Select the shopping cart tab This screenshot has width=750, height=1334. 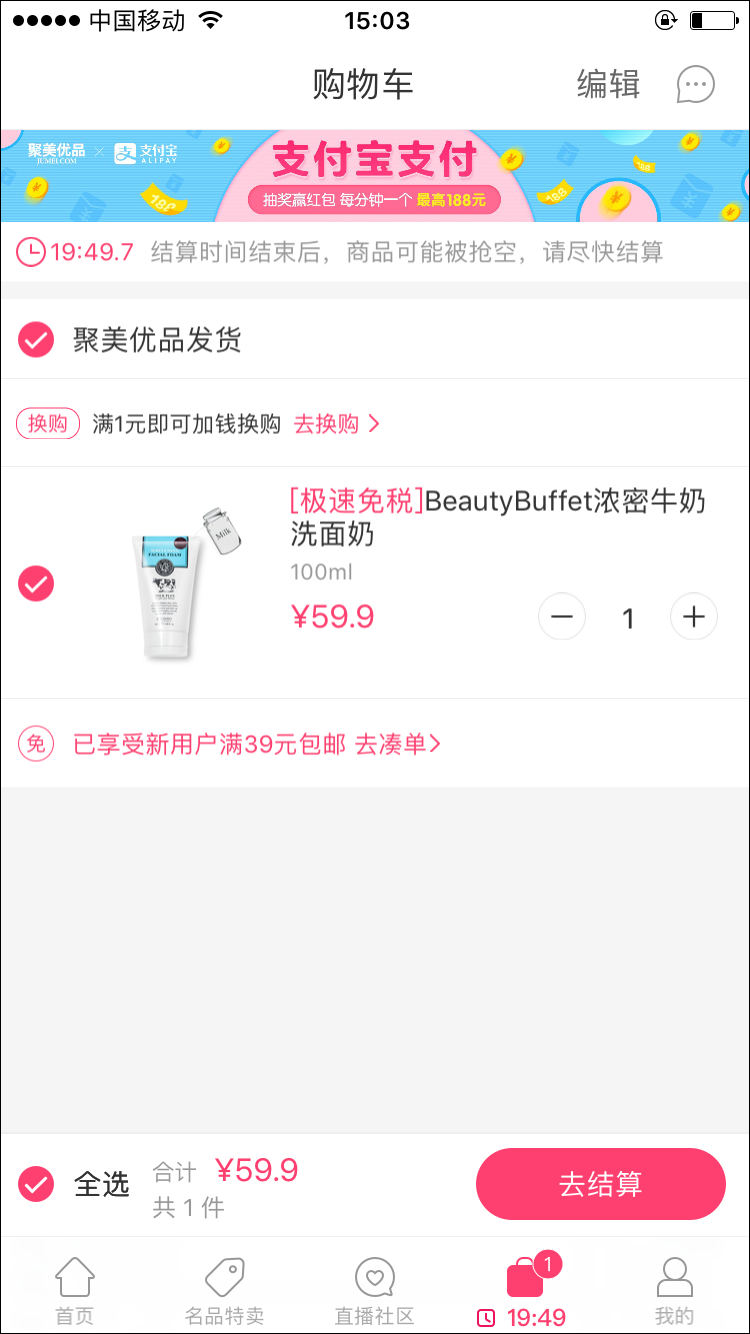click(524, 1290)
